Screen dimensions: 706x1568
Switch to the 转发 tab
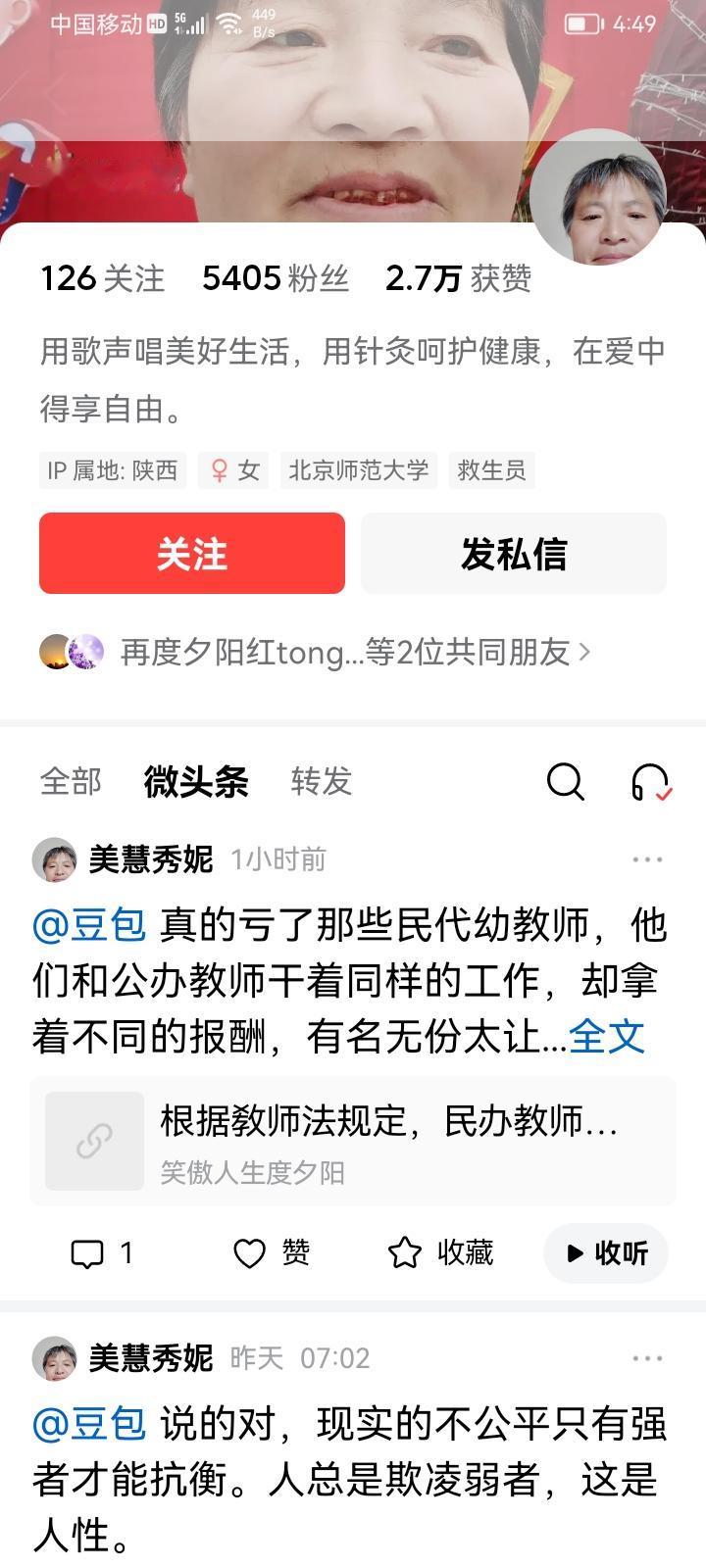pos(320,782)
